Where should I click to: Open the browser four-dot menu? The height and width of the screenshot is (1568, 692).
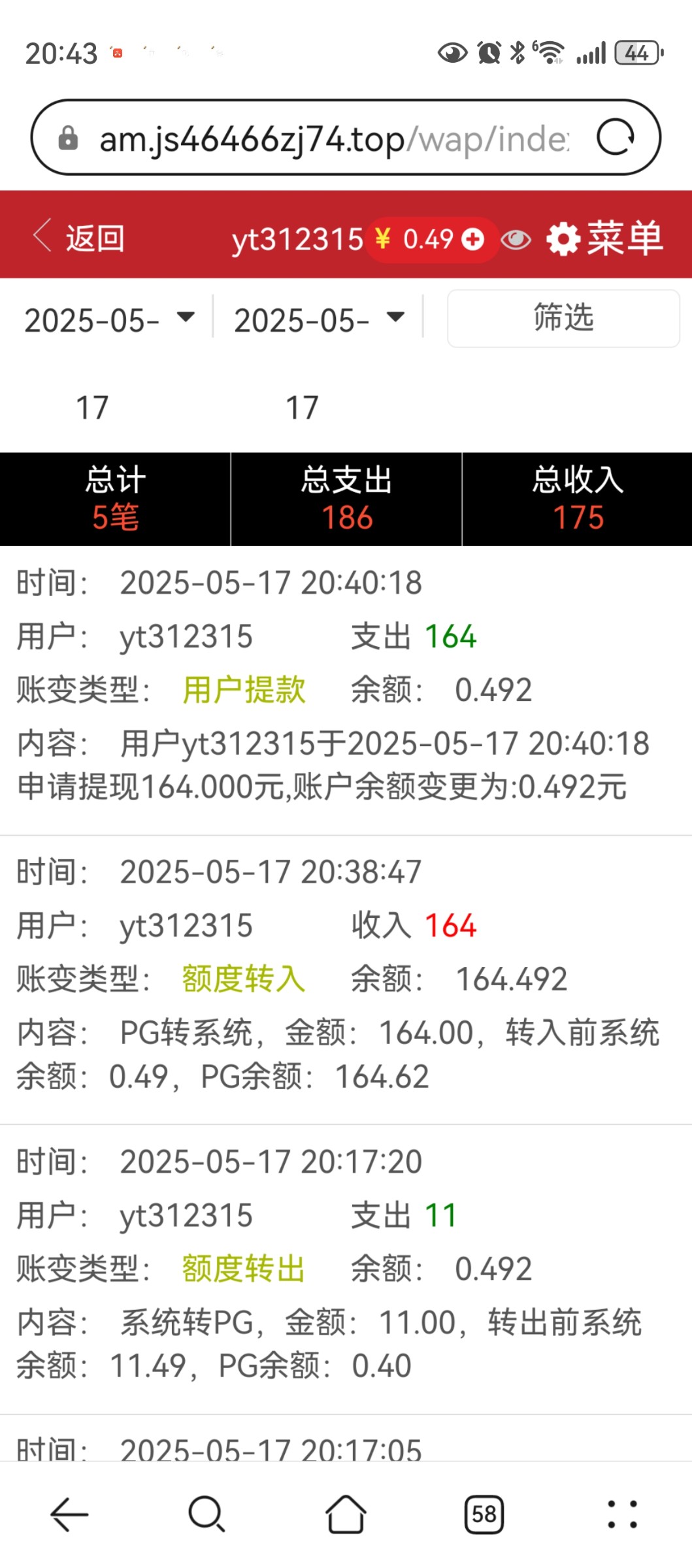pos(623,1514)
